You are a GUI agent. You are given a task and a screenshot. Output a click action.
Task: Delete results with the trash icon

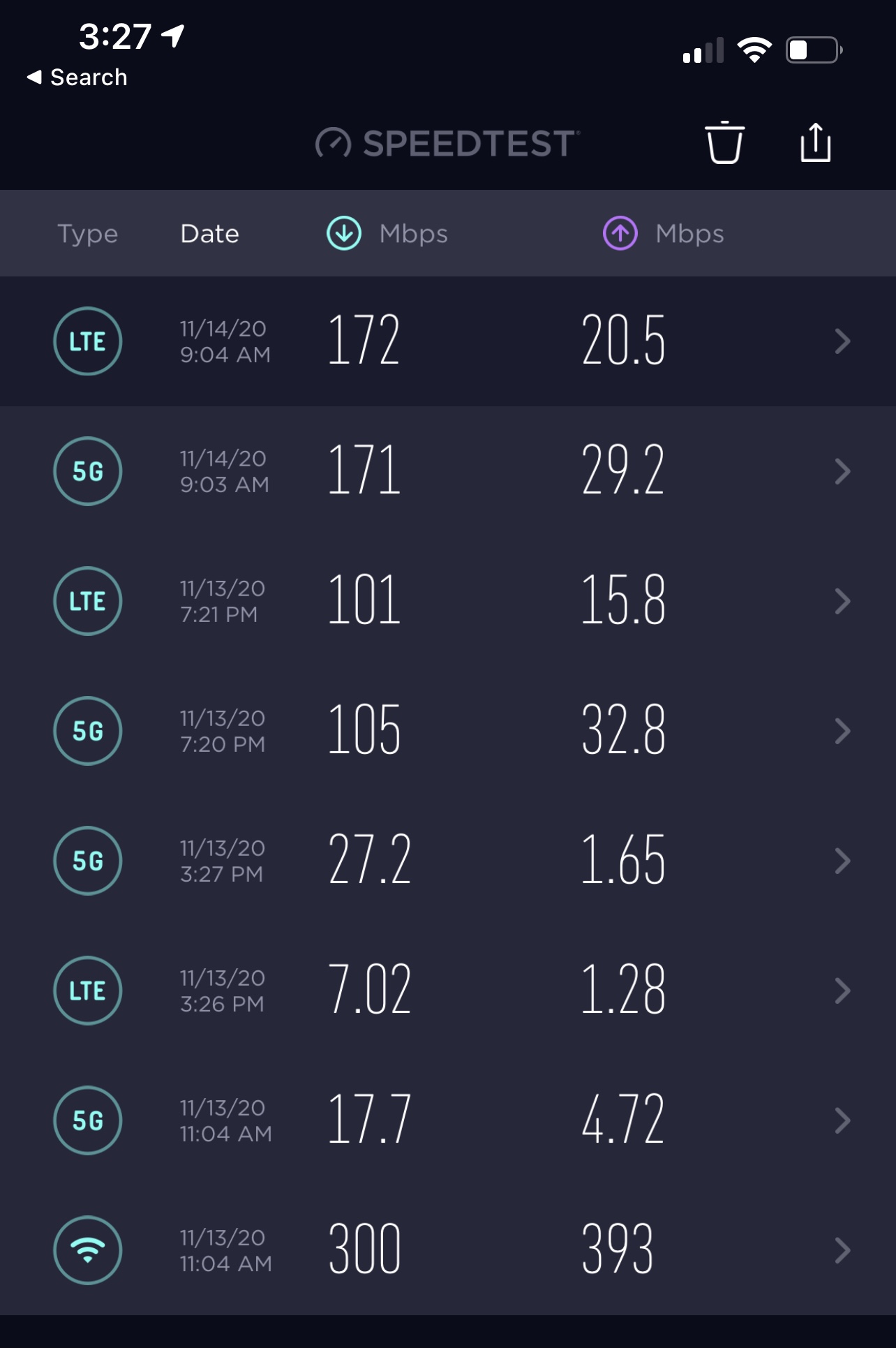[724, 143]
